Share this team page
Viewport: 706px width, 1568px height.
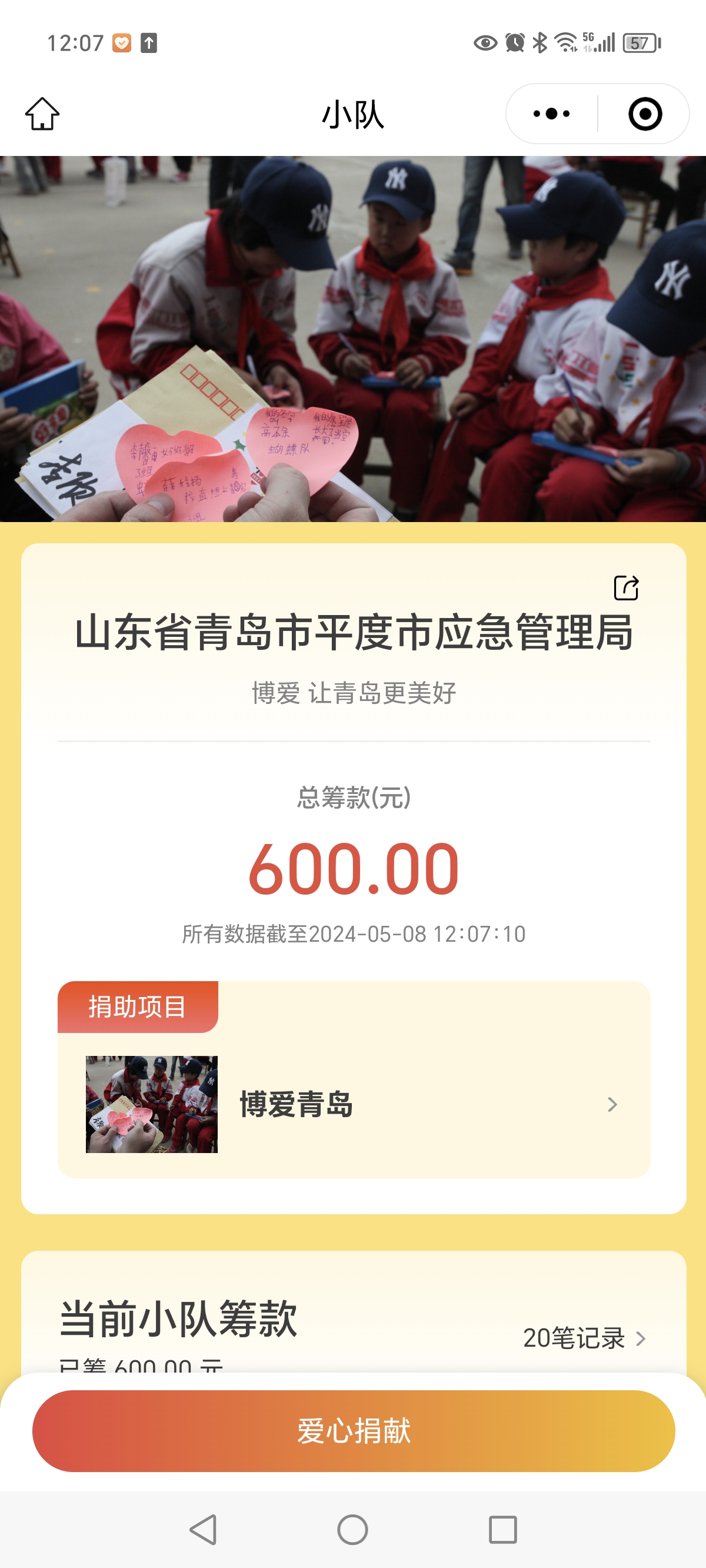point(625,588)
